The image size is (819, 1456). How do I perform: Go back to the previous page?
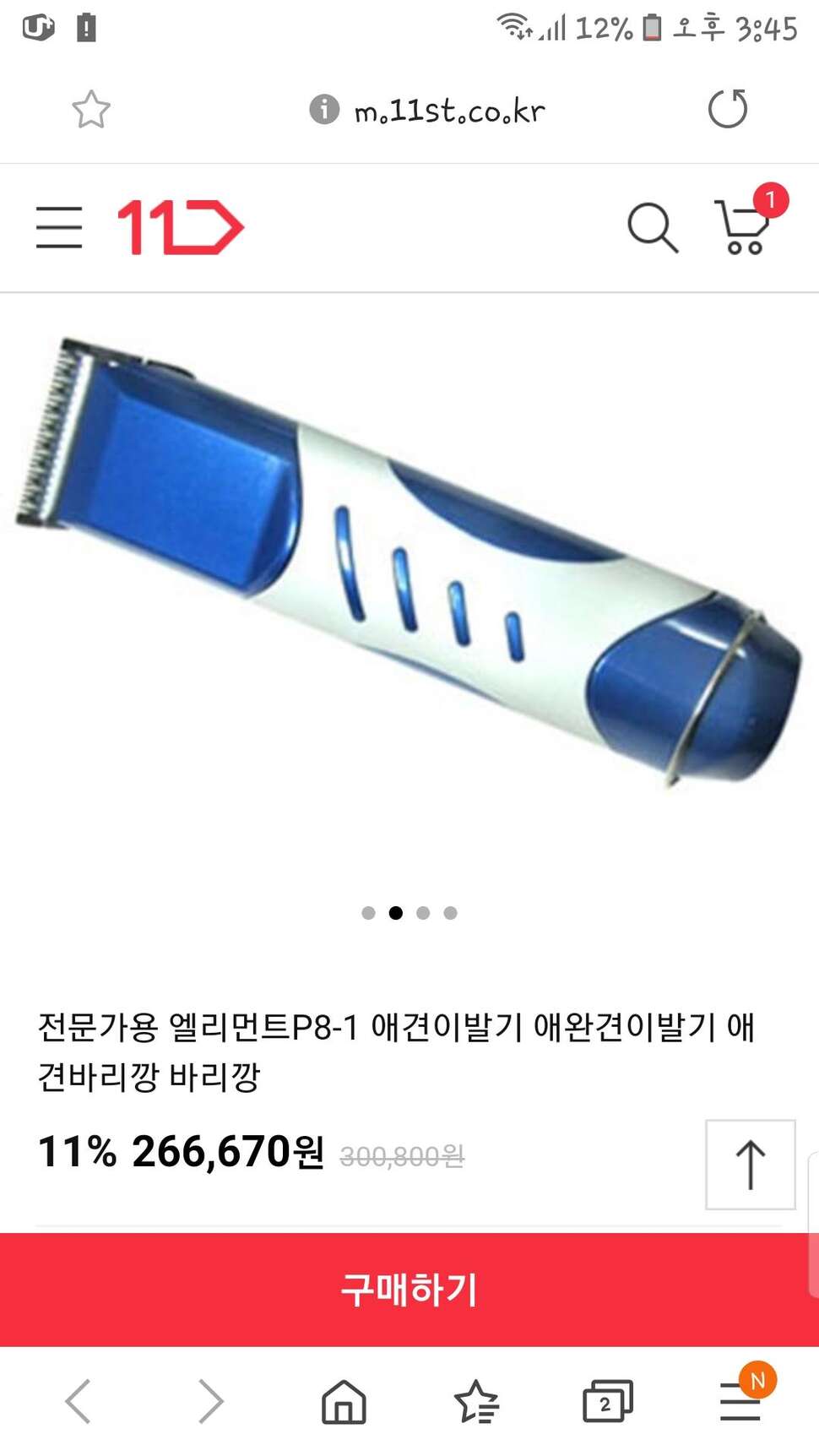(x=78, y=1402)
